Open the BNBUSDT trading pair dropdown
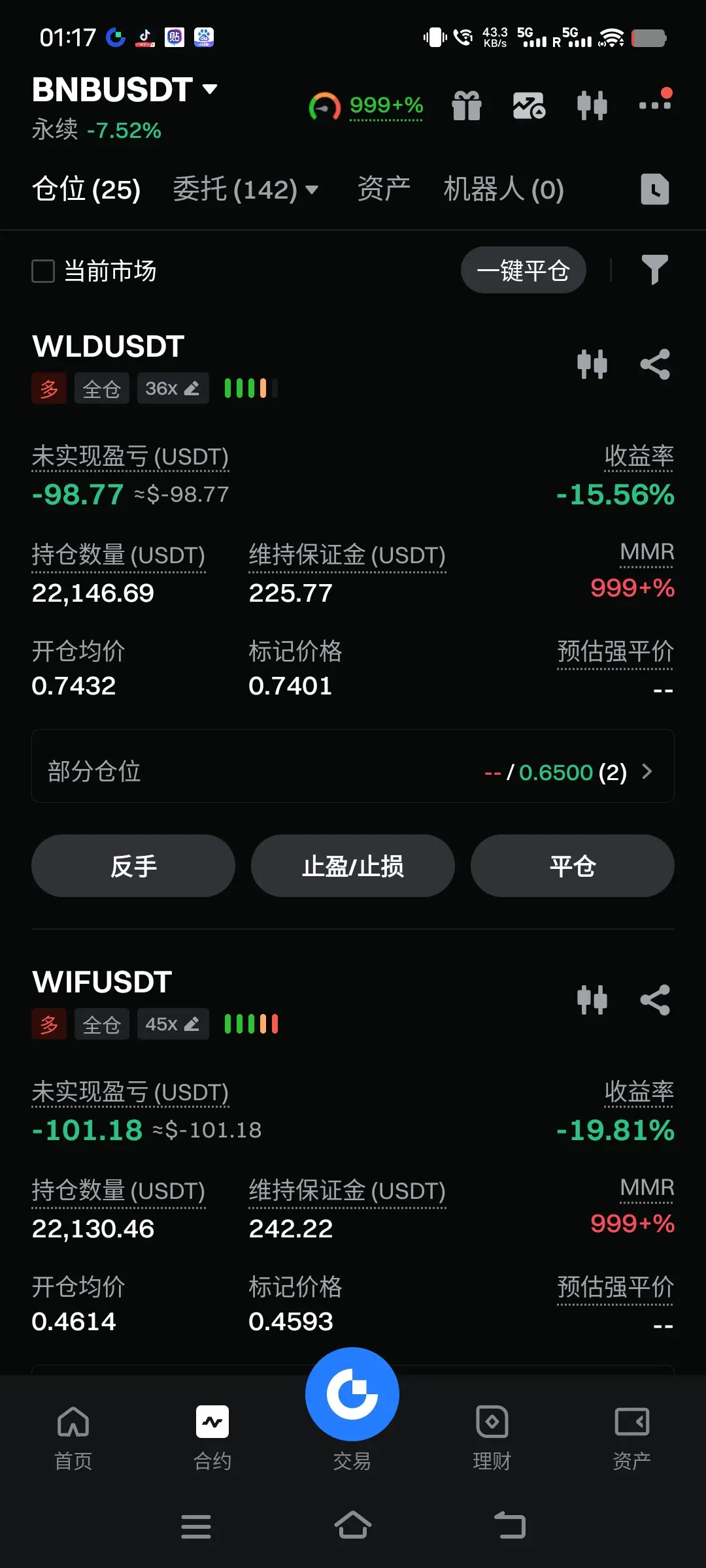 click(x=125, y=90)
